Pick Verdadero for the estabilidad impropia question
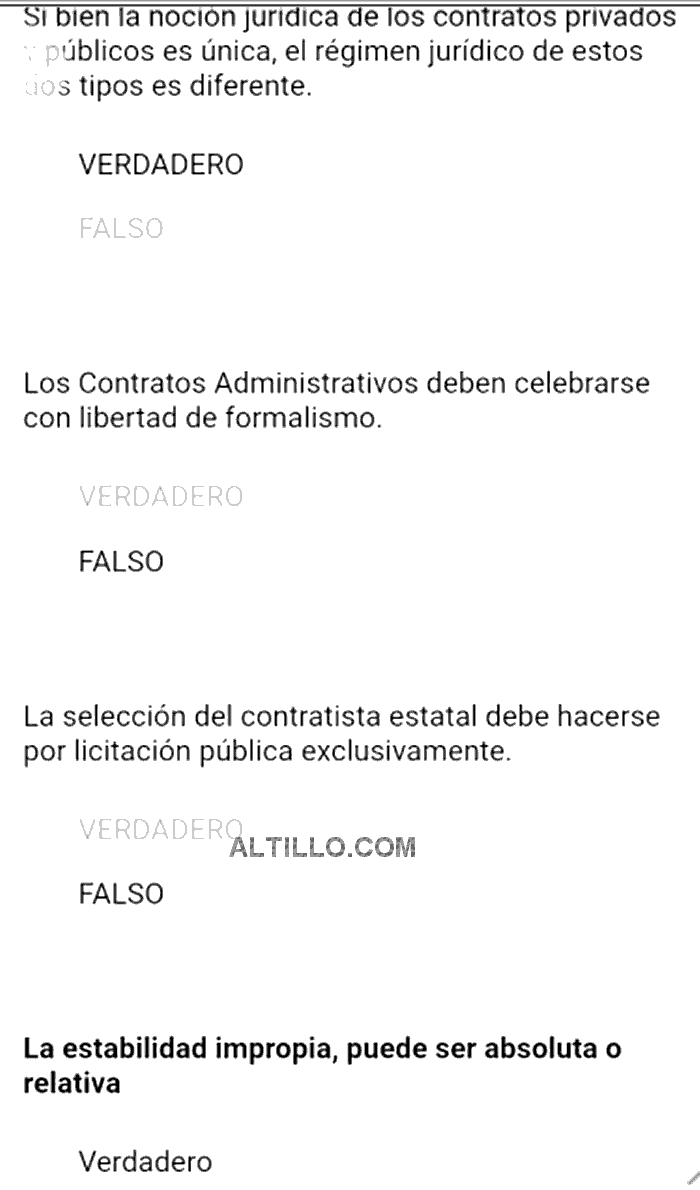 coord(146,1161)
